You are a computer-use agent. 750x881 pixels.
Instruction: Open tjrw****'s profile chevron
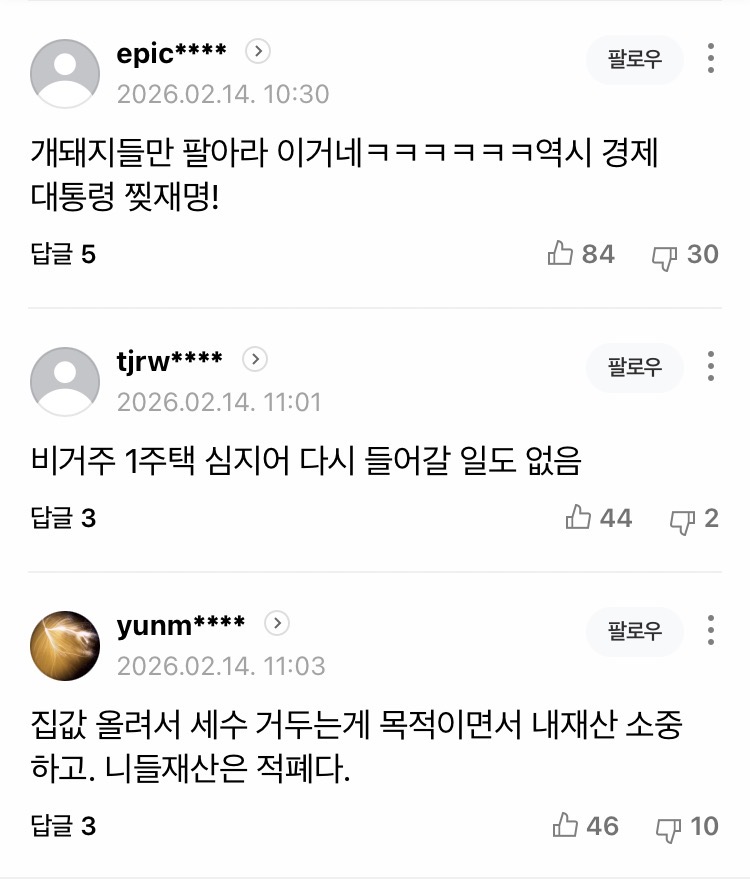coord(255,358)
